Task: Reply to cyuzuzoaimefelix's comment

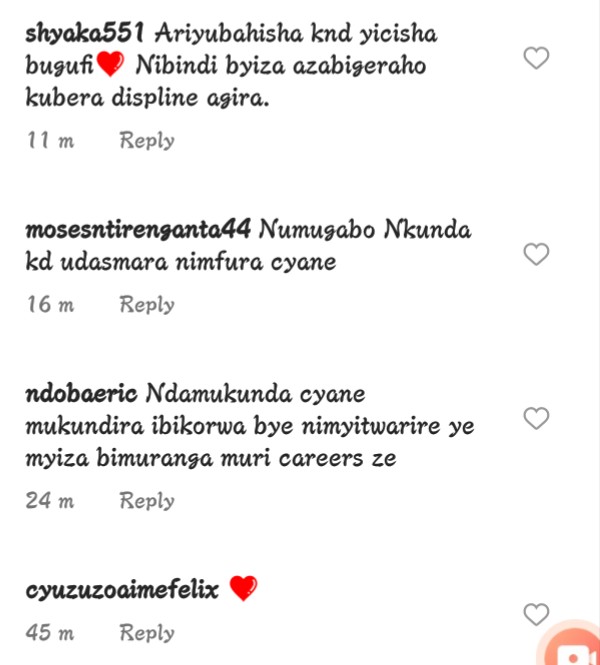Action: [x=147, y=633]
